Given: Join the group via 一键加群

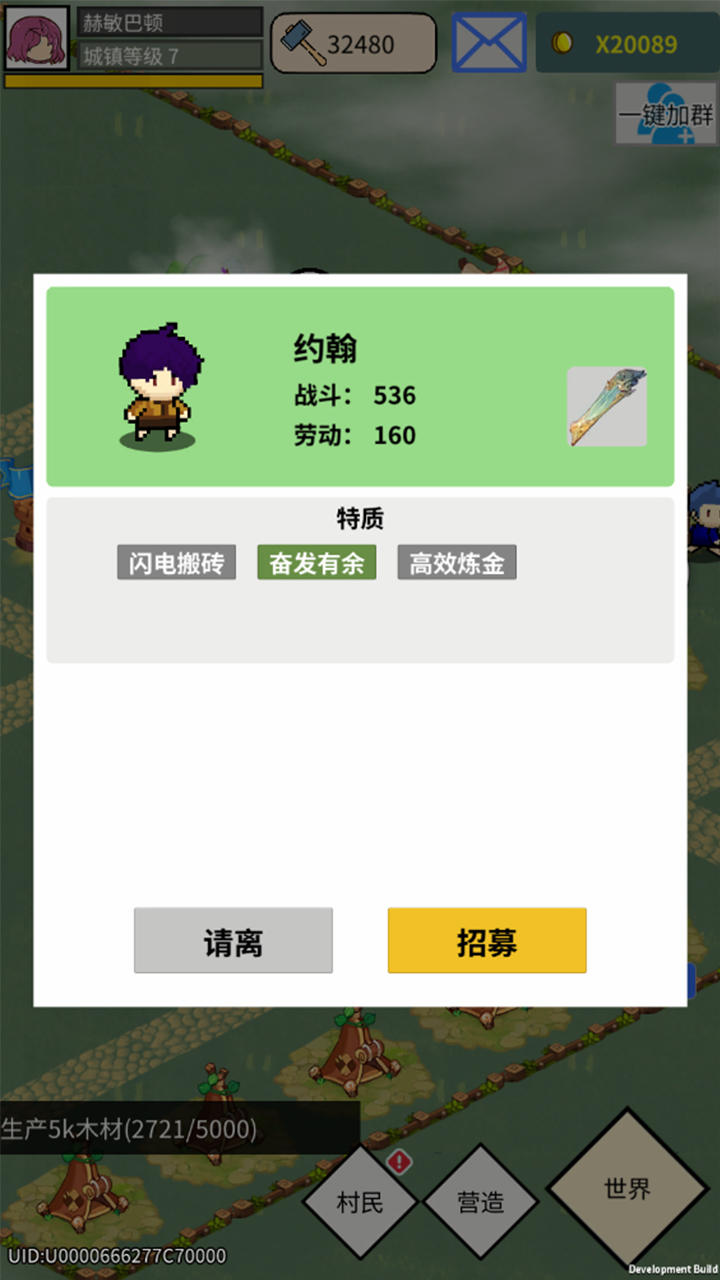Looking at the screenshot, I should pos(666,114).
